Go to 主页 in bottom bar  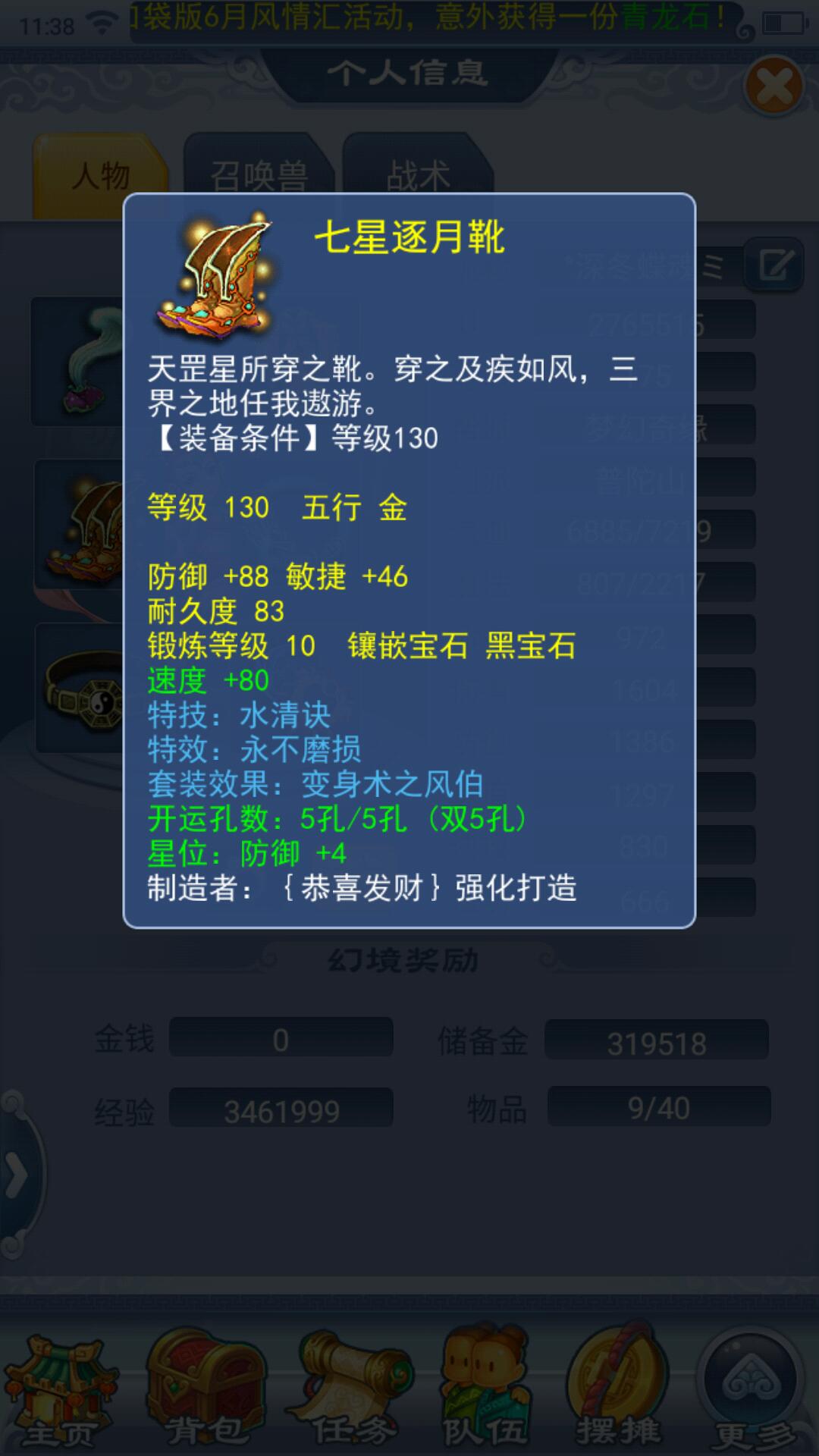pyautogui.click(x=61, y=1392)
